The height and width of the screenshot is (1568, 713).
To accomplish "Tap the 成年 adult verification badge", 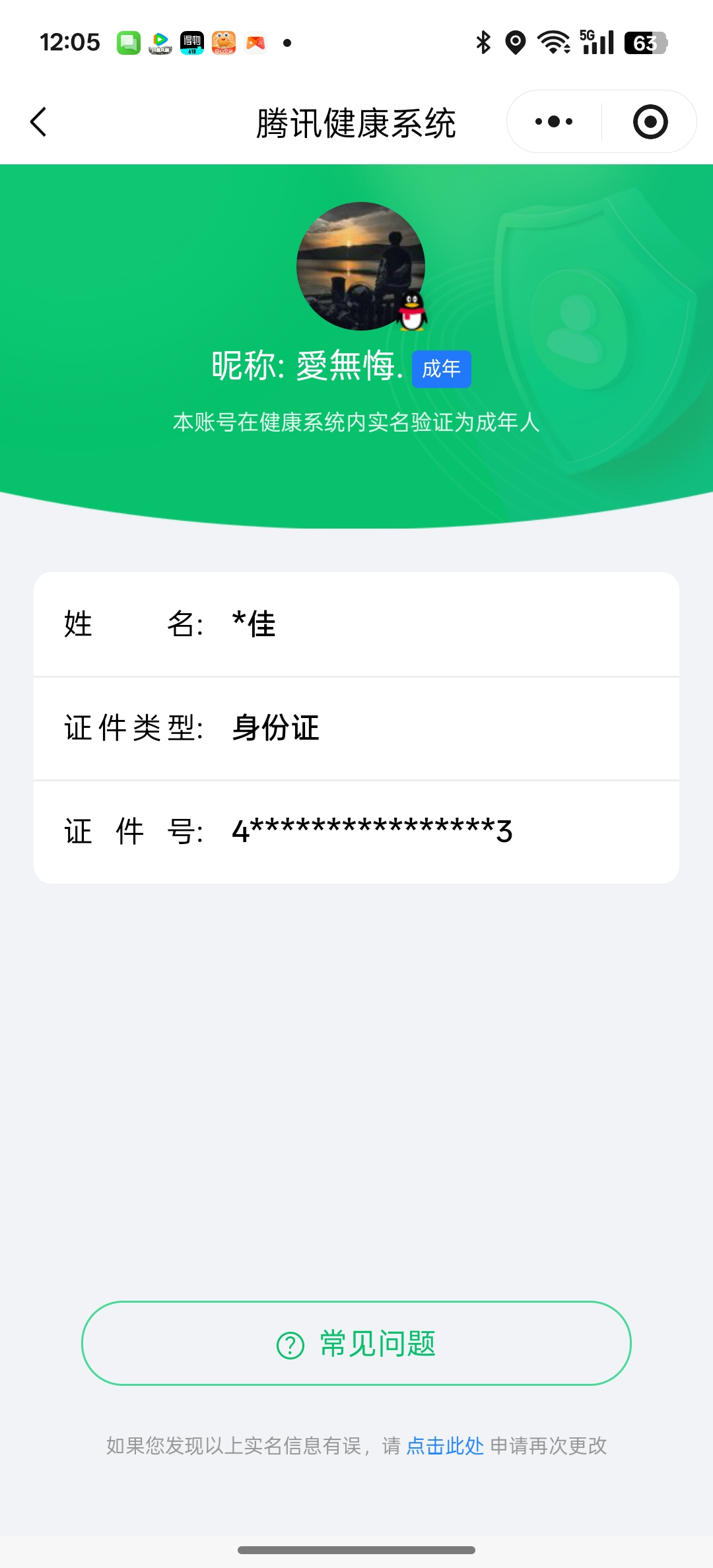I will (441, 370).
